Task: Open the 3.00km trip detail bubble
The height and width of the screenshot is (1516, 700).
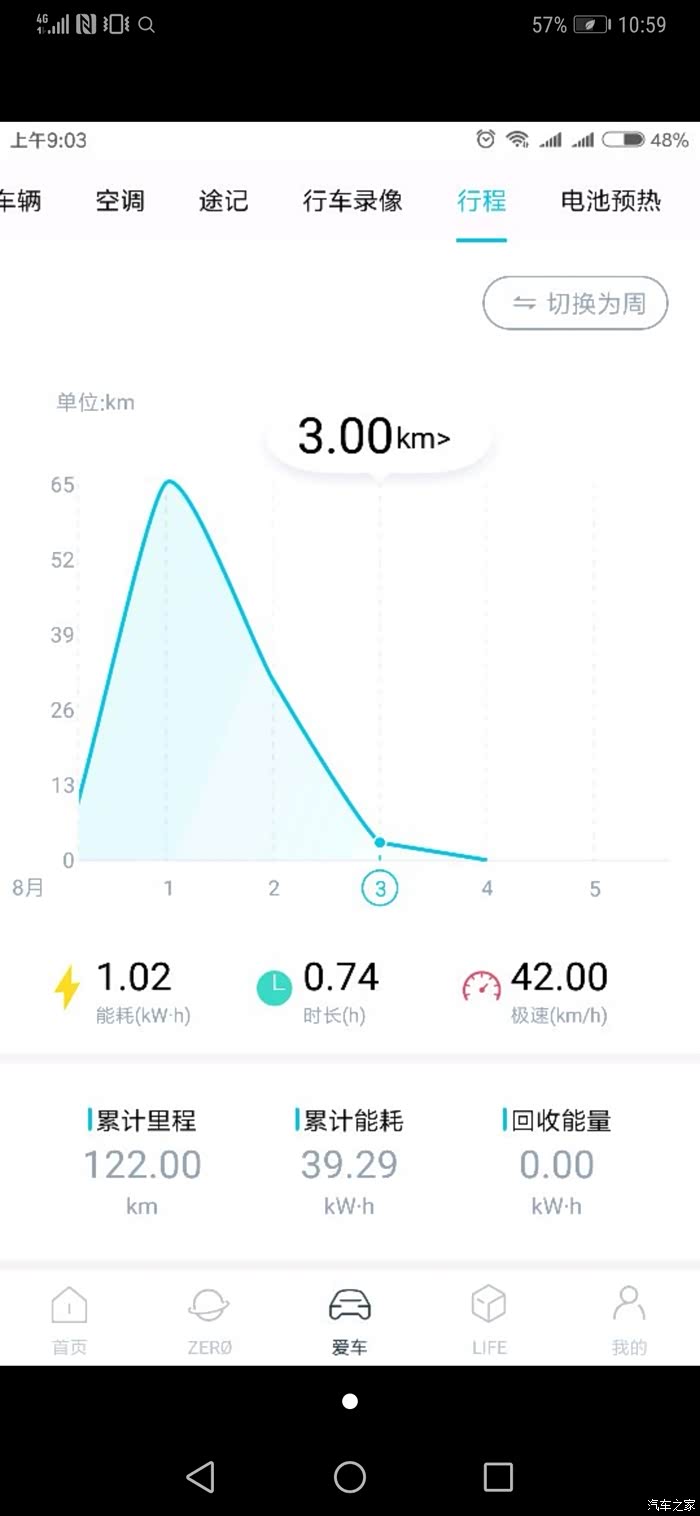Action: pos(377,438)
